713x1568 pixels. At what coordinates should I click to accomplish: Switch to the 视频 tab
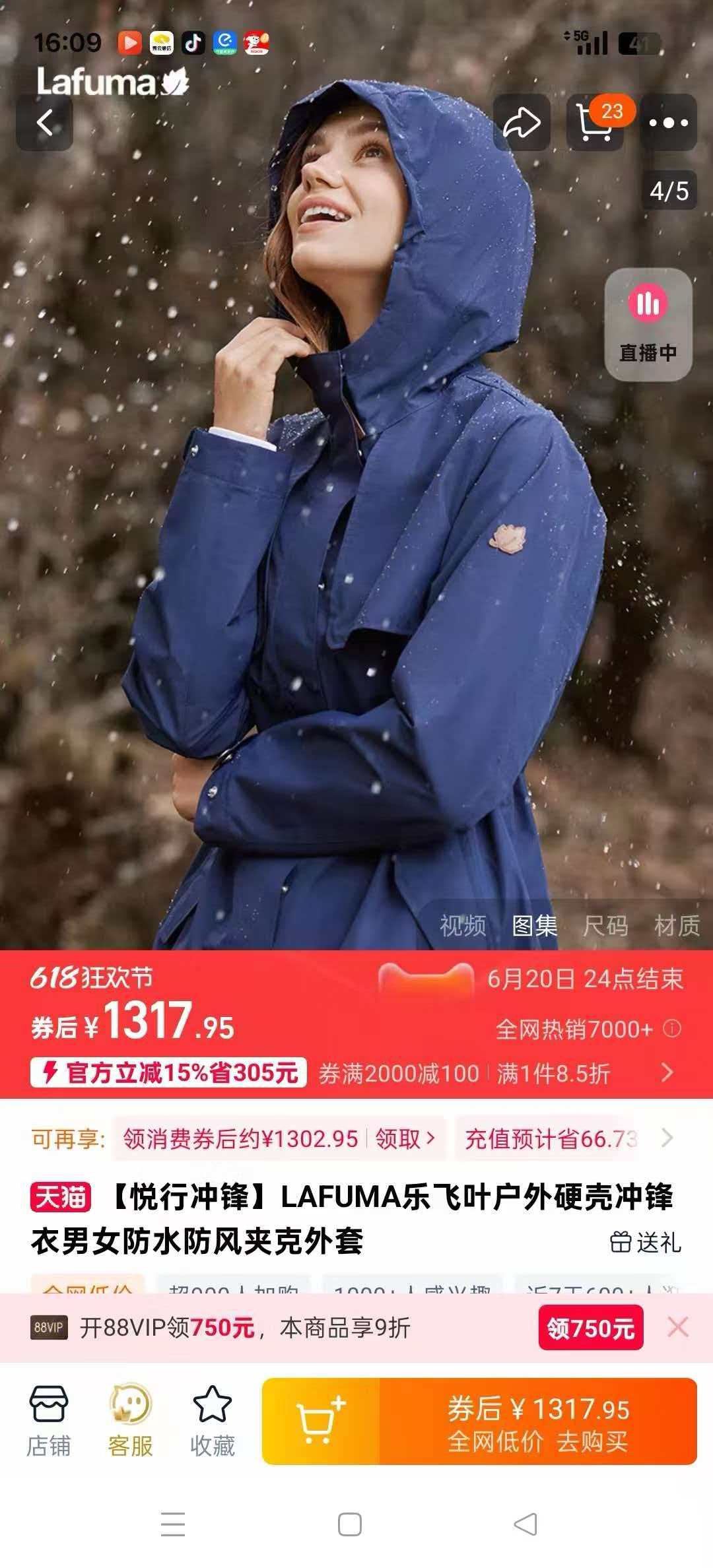463,925
